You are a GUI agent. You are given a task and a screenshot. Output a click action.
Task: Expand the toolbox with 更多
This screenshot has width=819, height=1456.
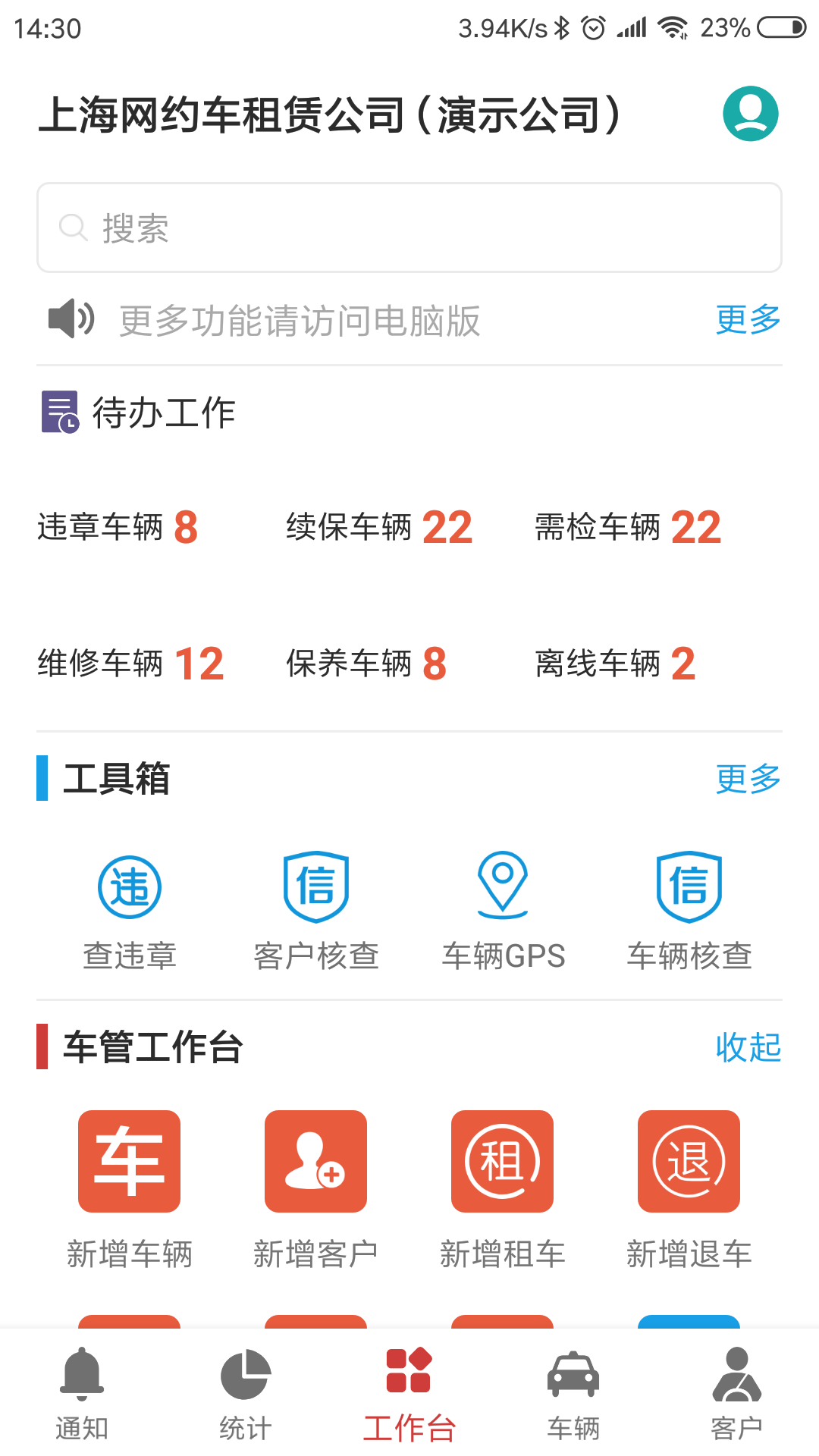pyautogui.click(x=747, y=777)
